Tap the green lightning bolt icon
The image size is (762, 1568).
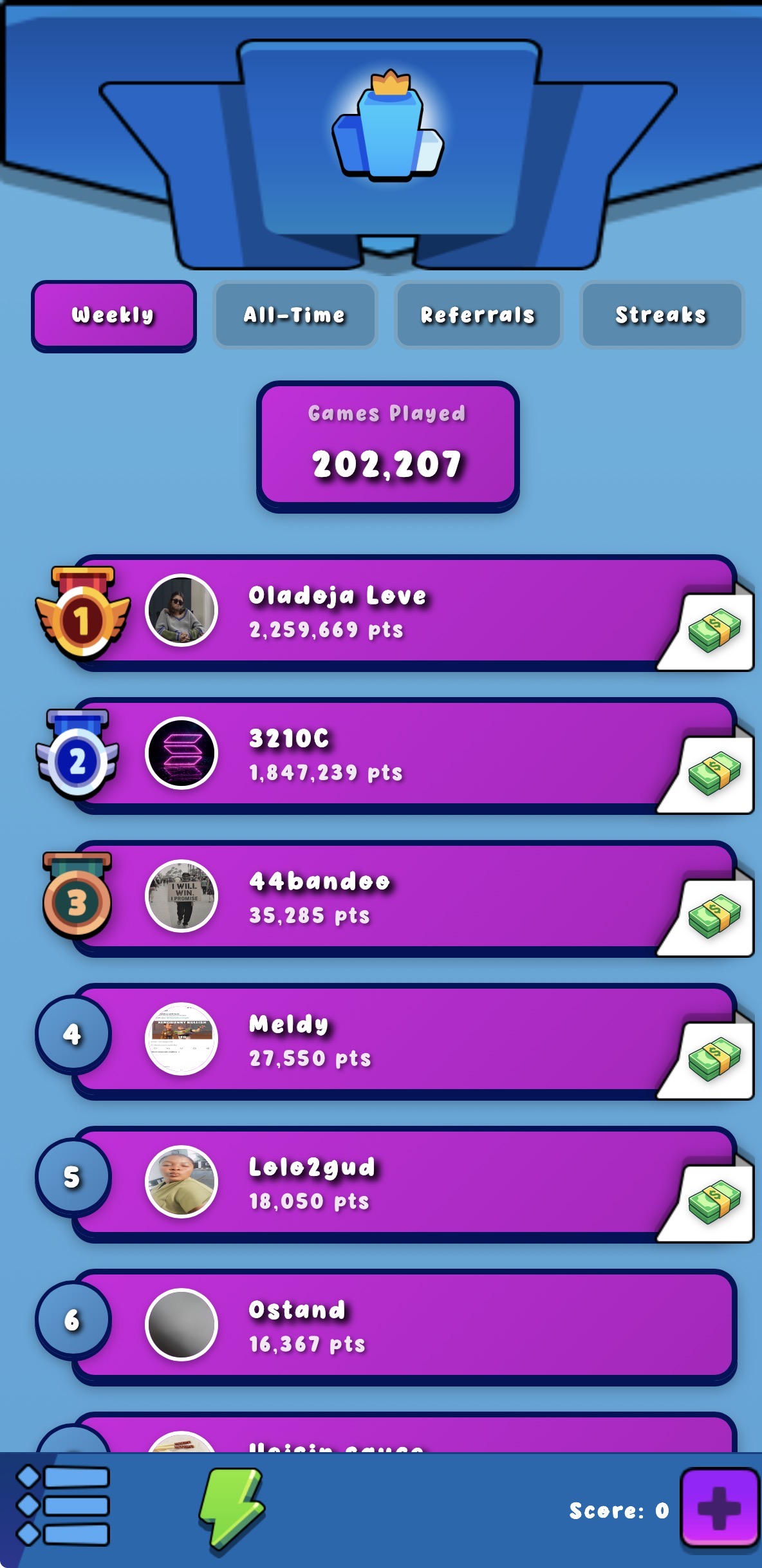click(232, 1506)
